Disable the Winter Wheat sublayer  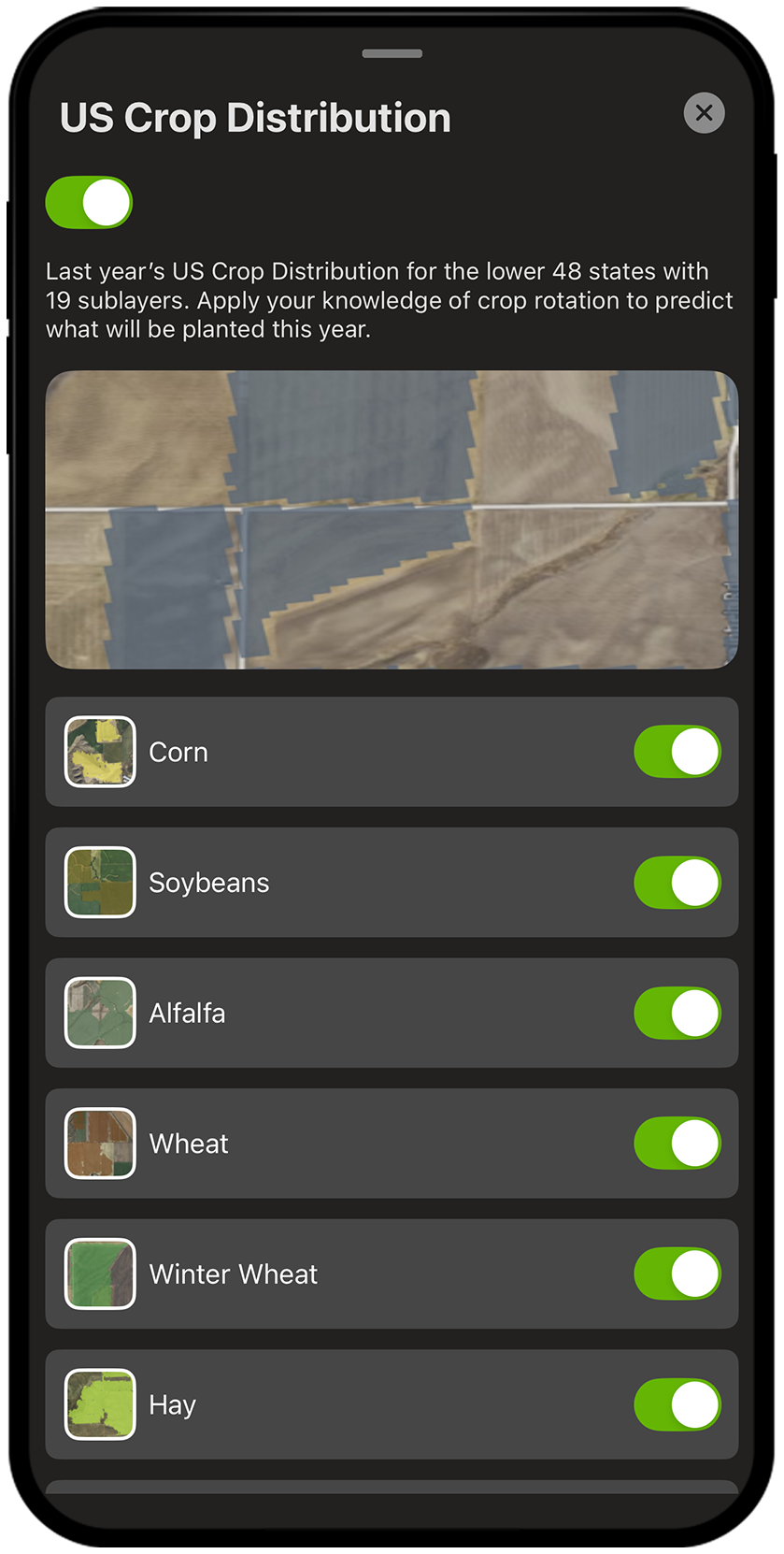(677, 1273)
